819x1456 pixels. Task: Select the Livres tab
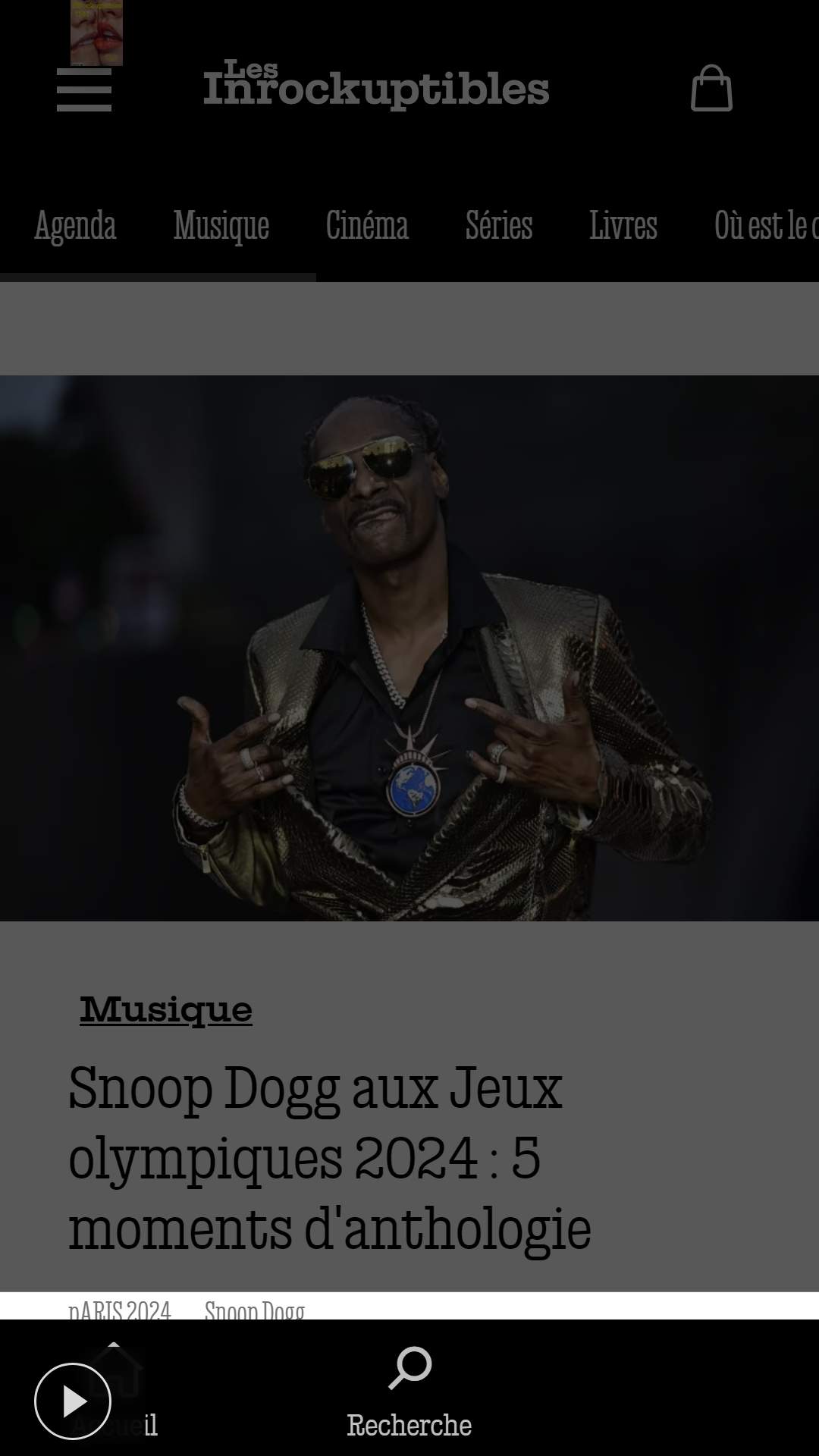click(x=623, y=225)
